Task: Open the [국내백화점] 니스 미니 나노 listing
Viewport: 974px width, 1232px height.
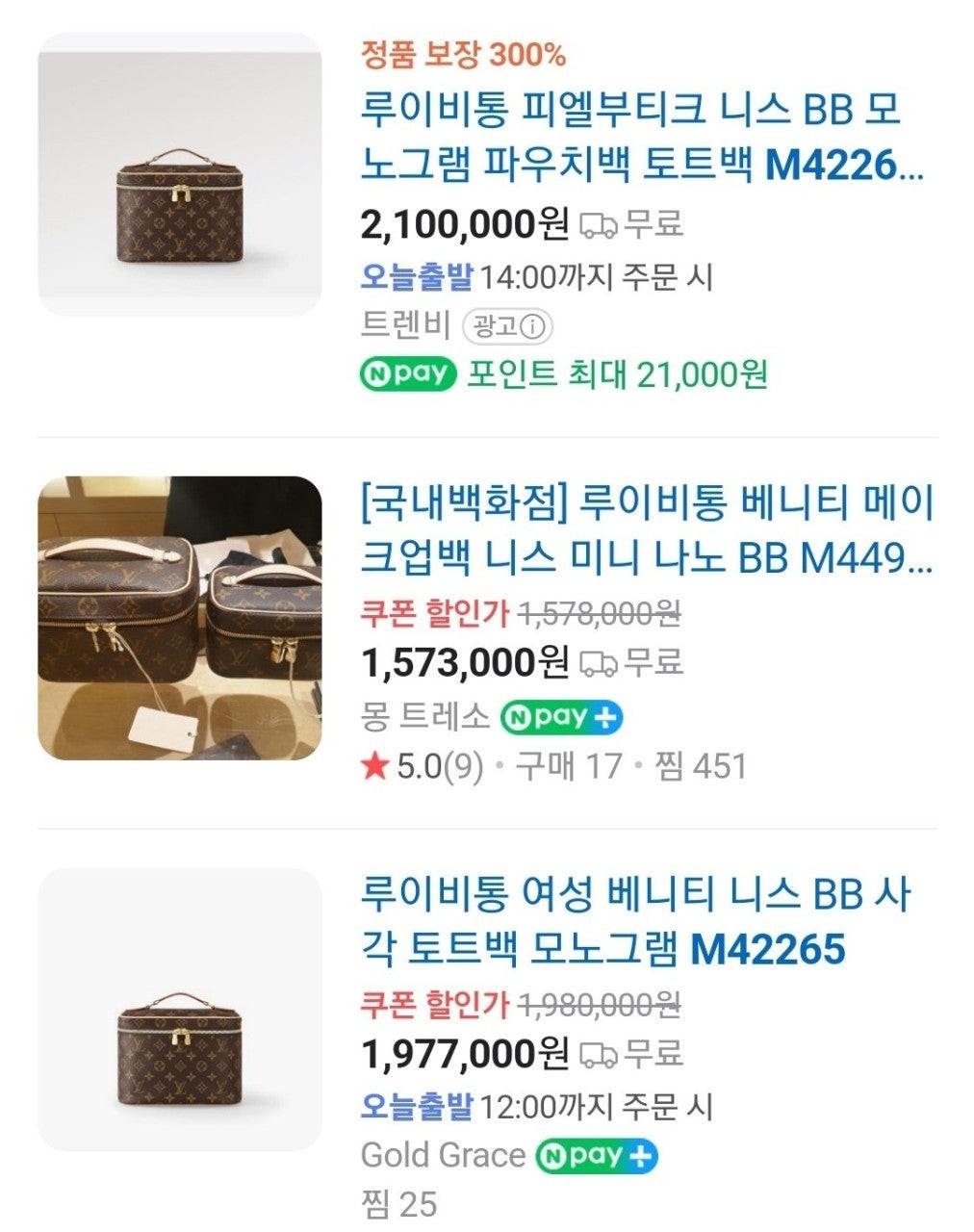Action: click(x=647, y=529)
